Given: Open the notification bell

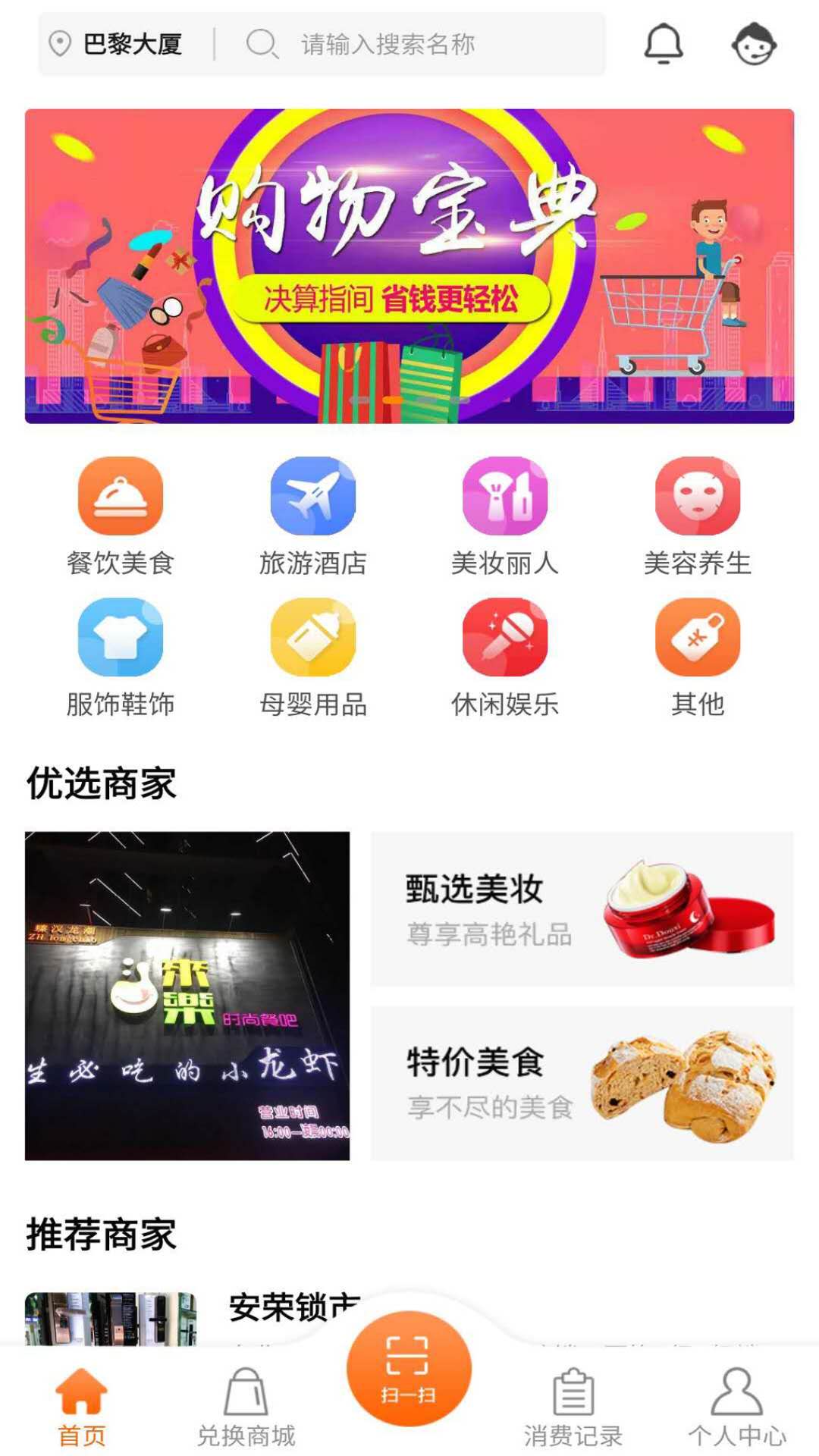Looking at the screenshot, I should (663, 45).
